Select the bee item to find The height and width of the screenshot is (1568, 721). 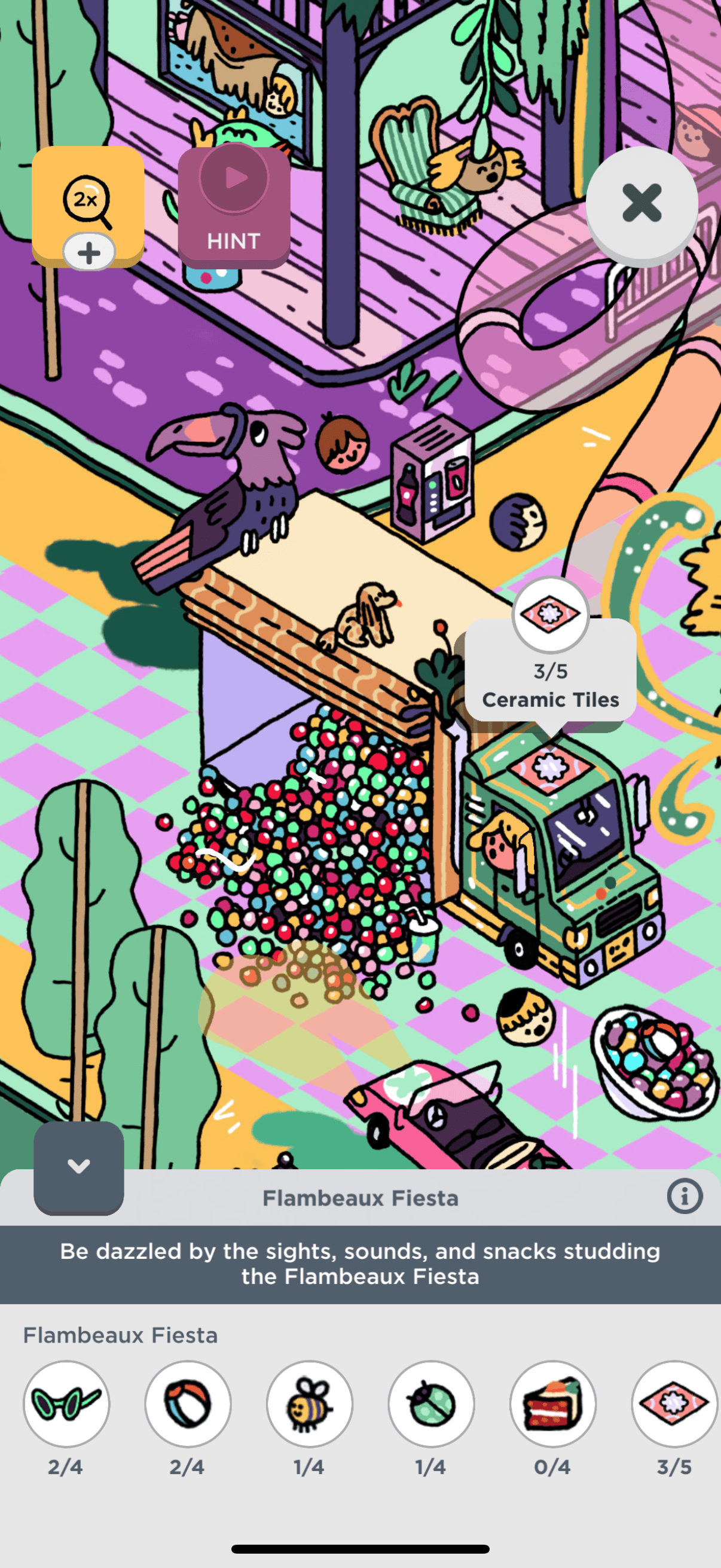[x=310, y=1403]
